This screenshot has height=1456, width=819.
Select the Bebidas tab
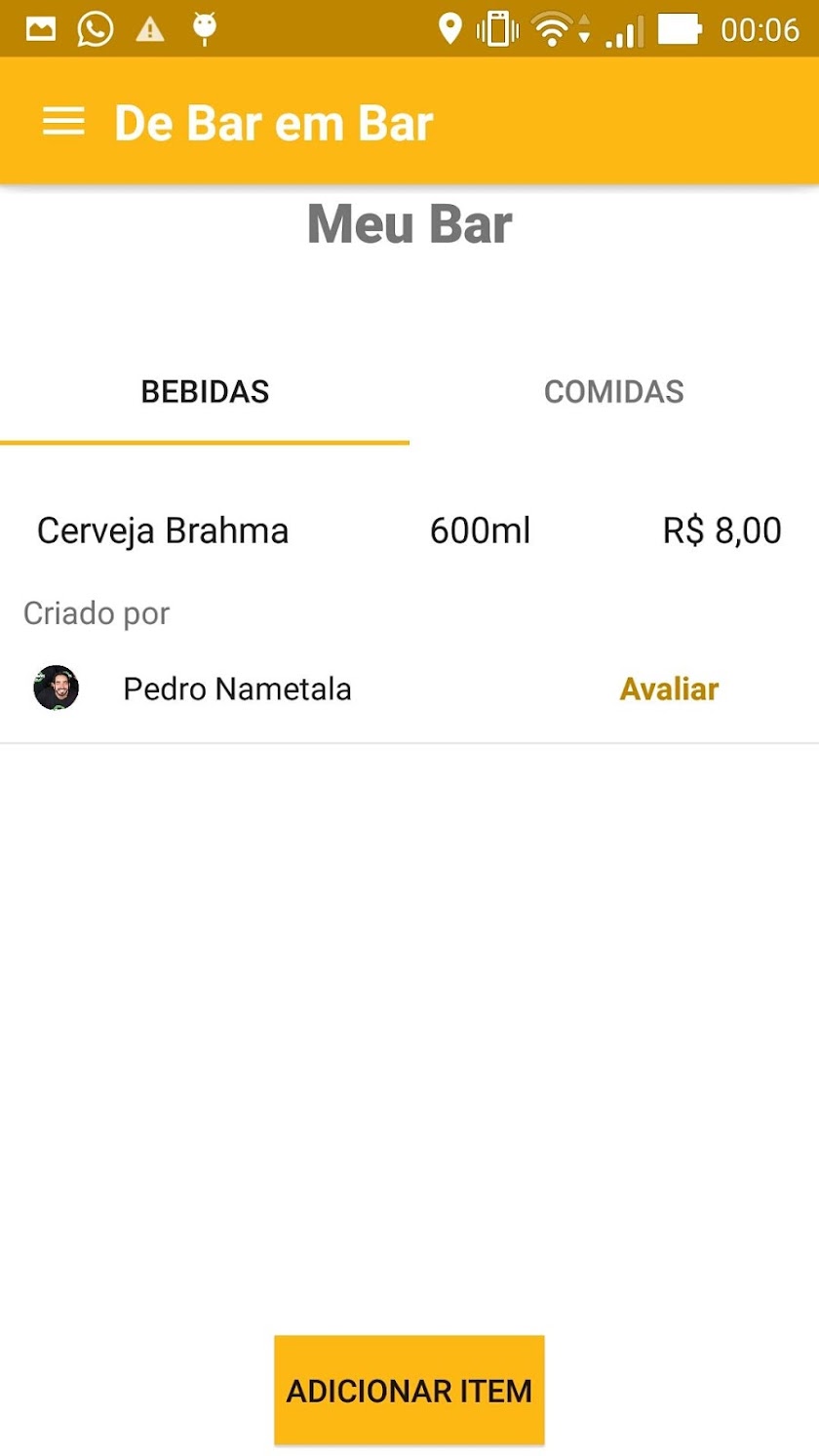point(205,392)
